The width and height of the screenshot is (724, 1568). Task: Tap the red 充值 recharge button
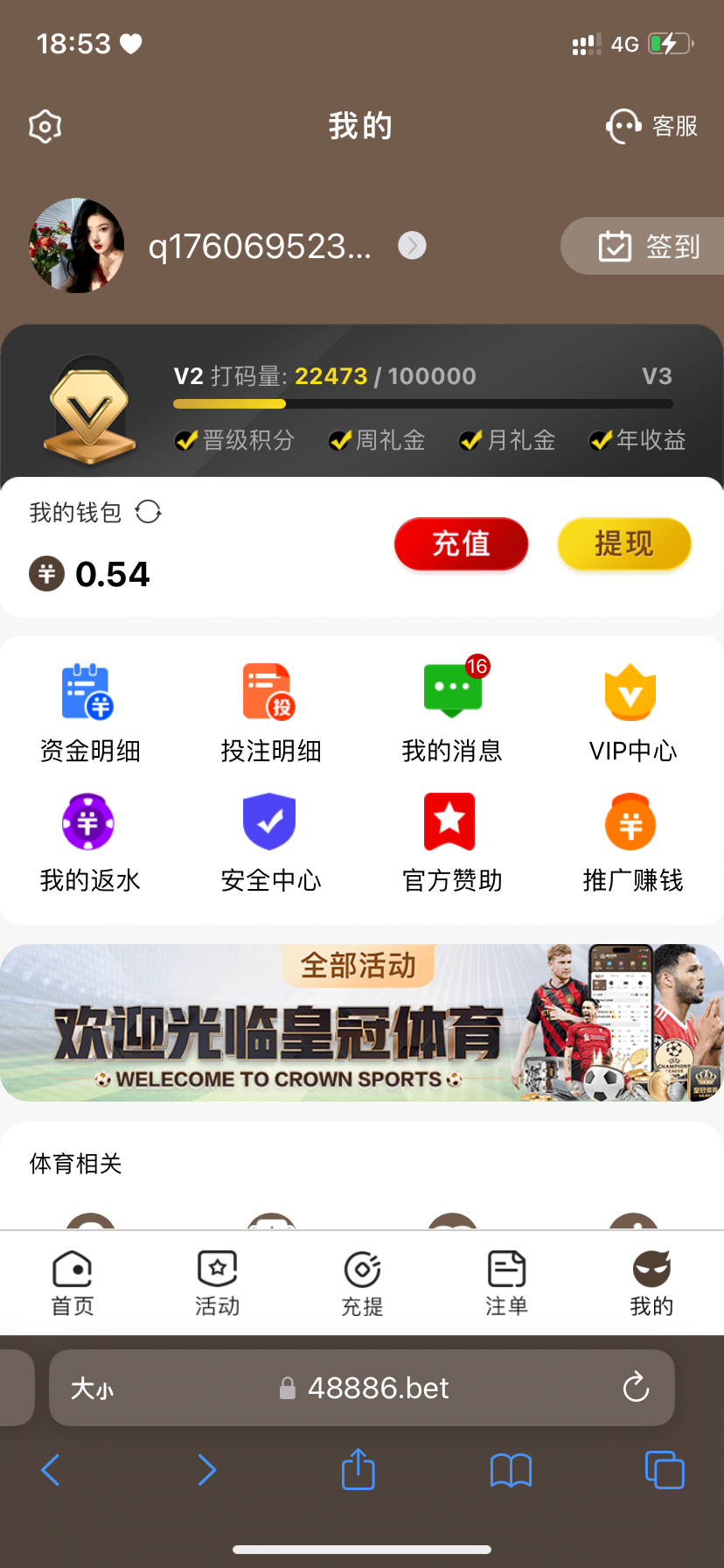click(x=461, y=544)
